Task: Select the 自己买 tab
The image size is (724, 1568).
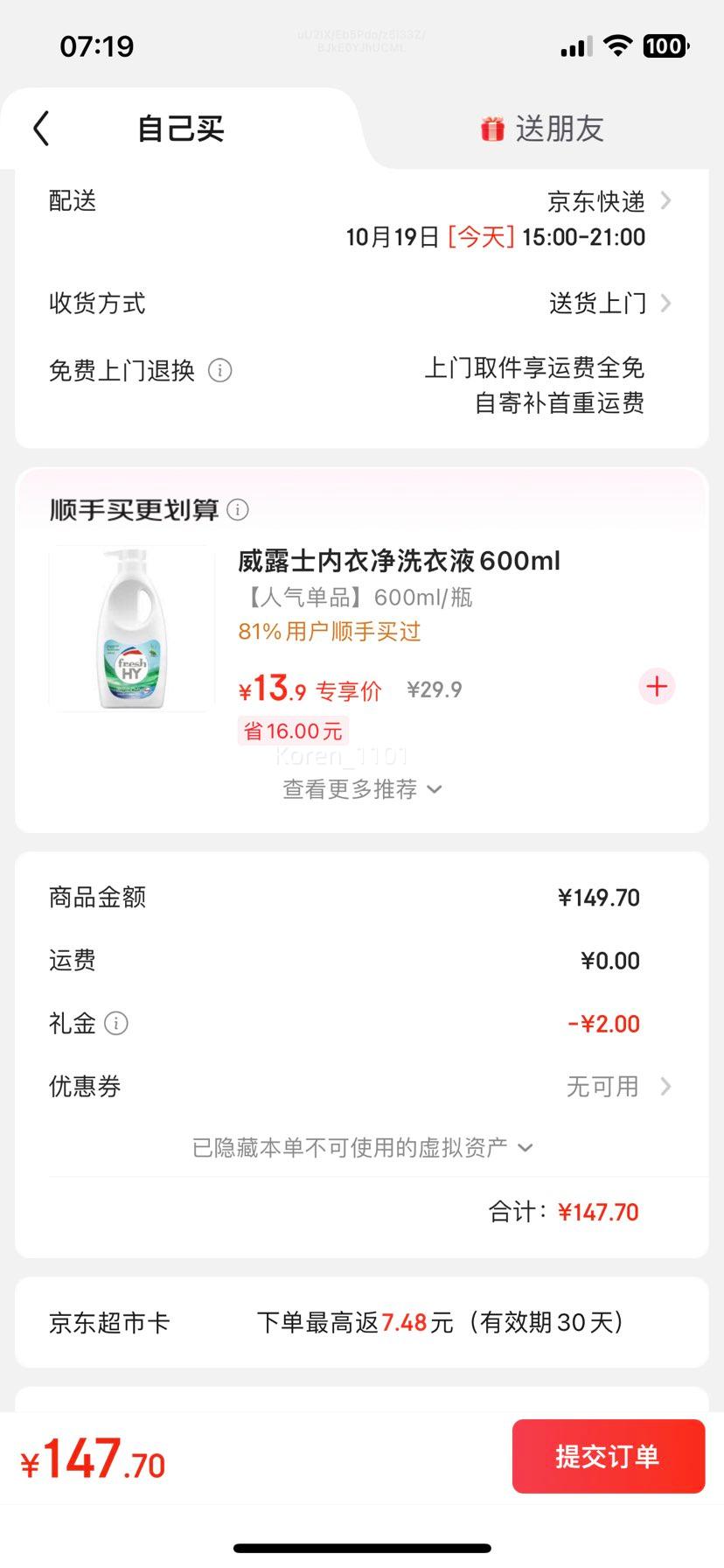Action: tap(181, 129)
